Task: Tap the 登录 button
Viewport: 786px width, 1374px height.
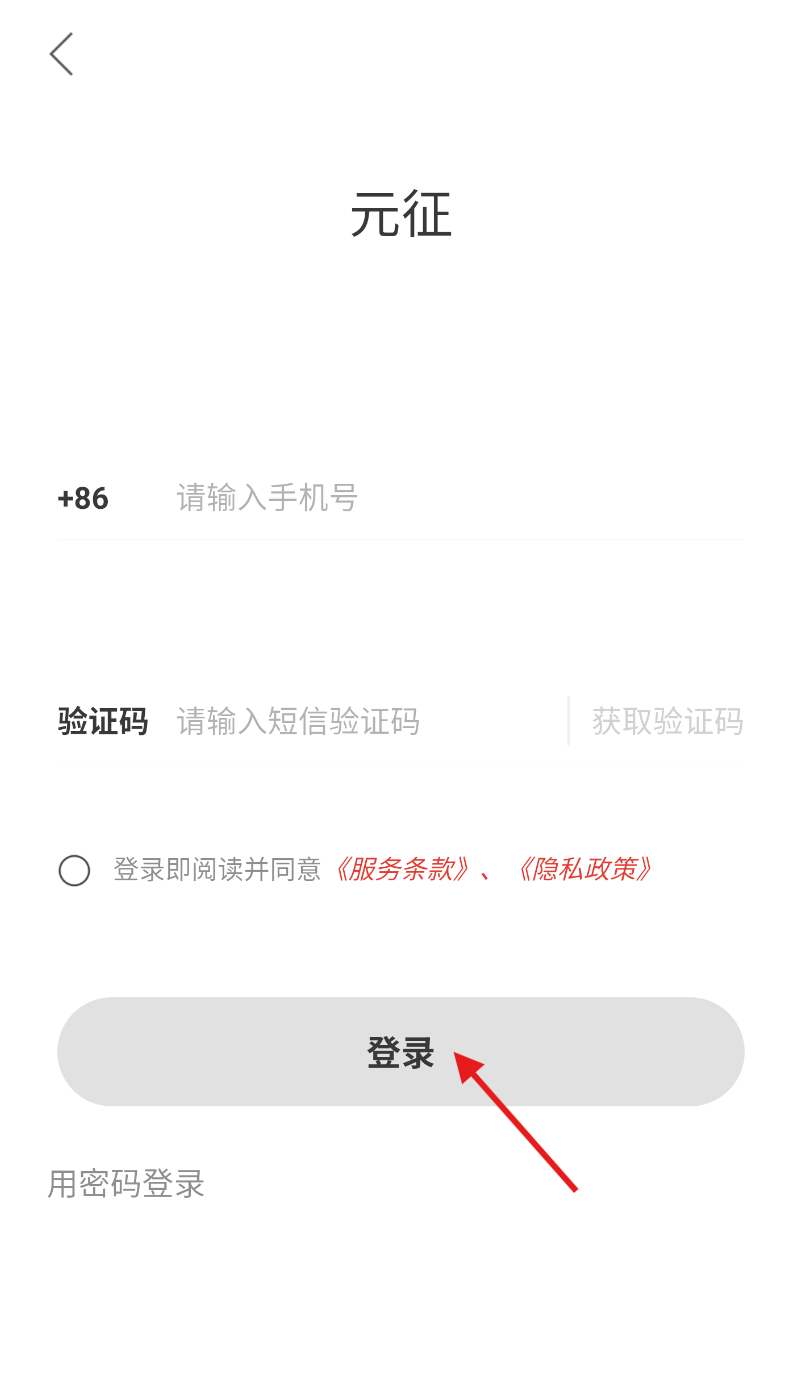Action: [400, 1052]
